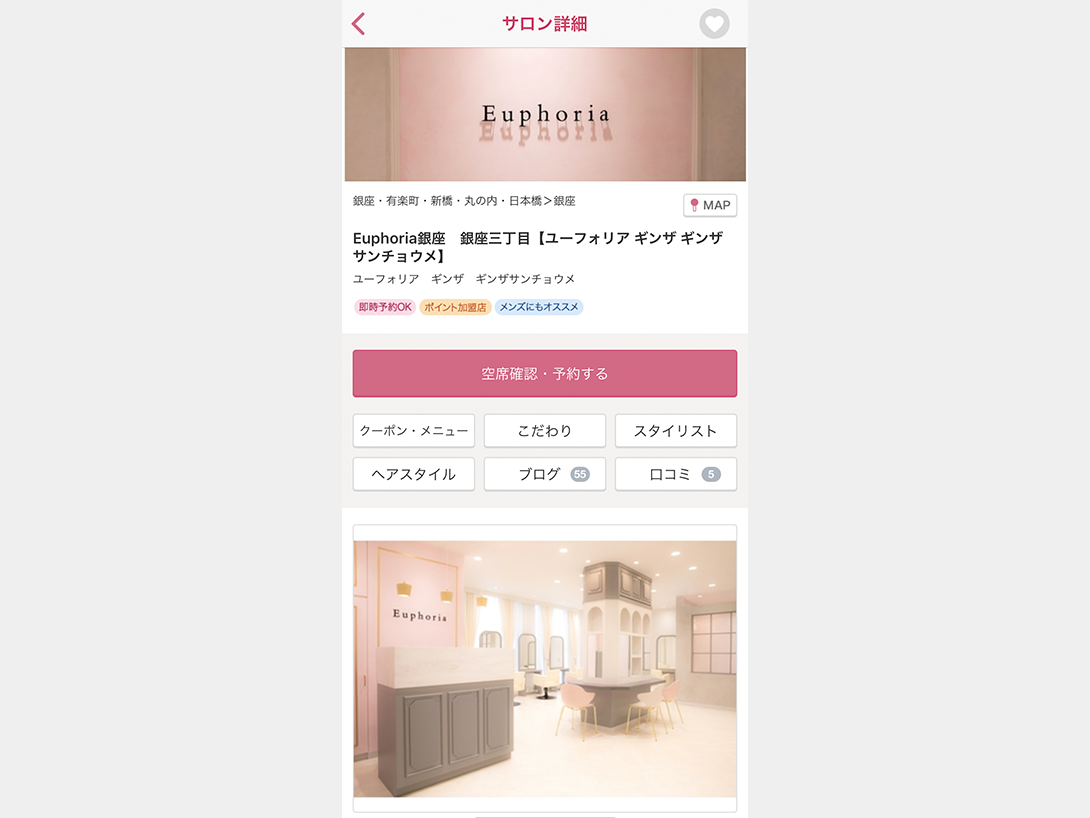Go back from salon details

coord(359,24)
